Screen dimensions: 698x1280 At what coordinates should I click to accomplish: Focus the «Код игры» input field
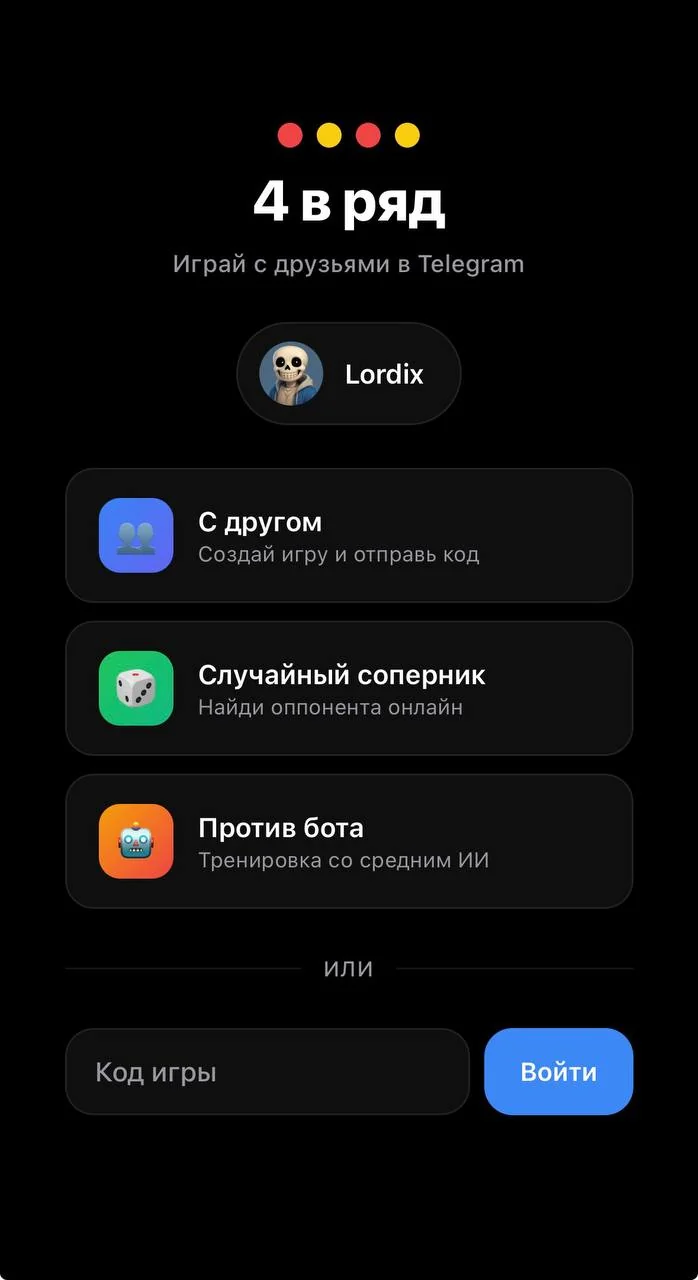(267, 1072)
